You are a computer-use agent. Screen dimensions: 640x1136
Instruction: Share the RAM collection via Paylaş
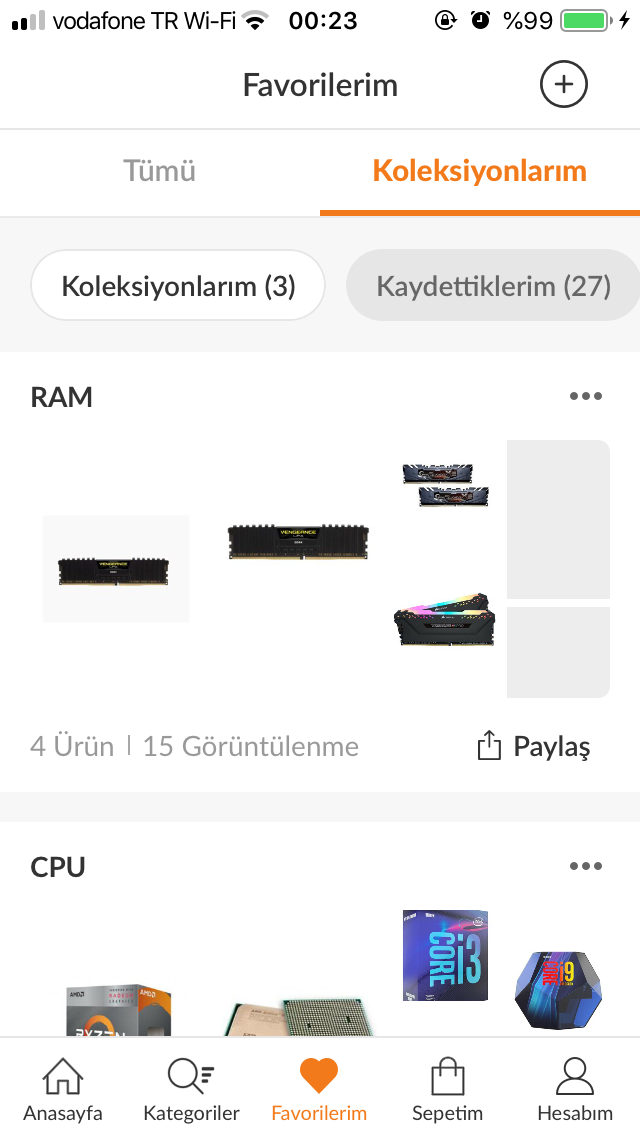point(534,747)
